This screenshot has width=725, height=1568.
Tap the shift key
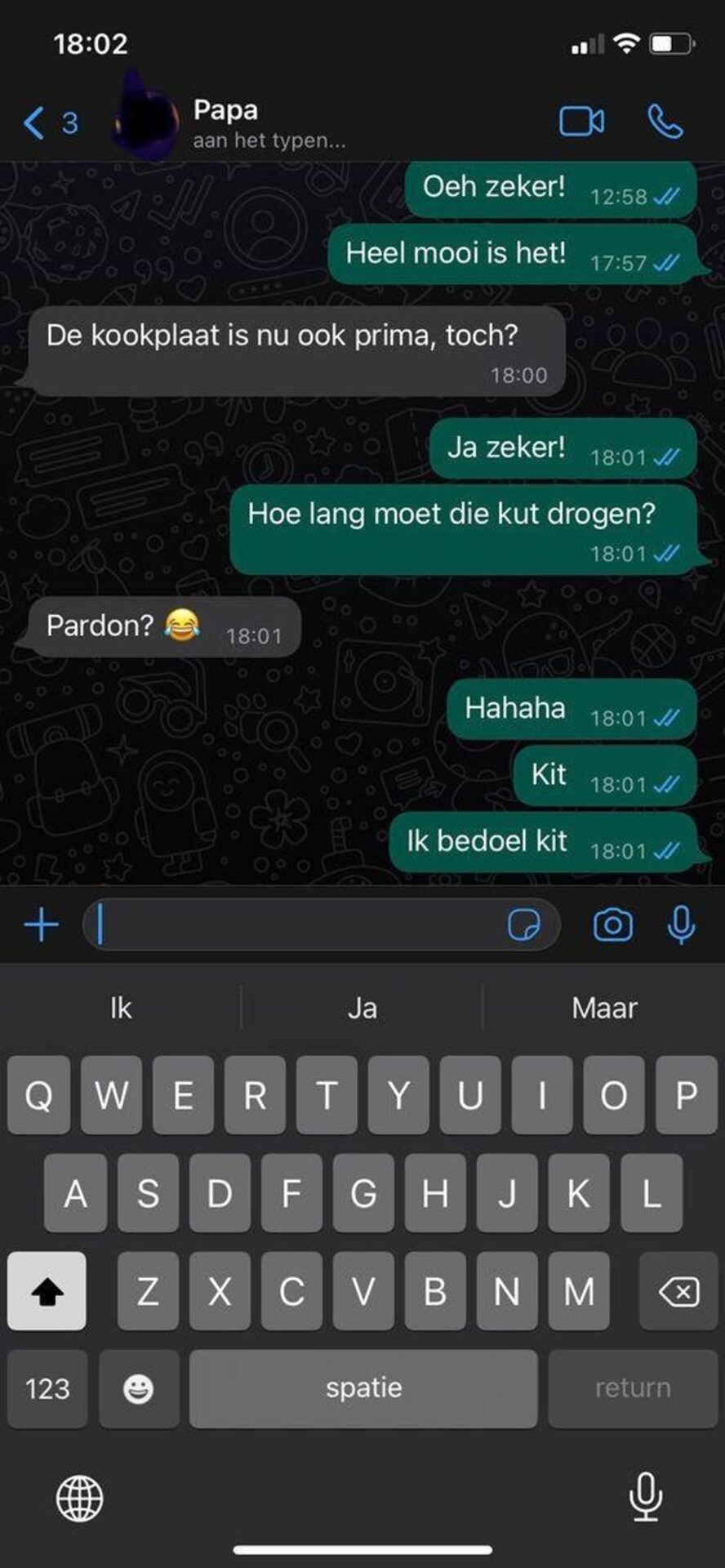coord(47,1291)
